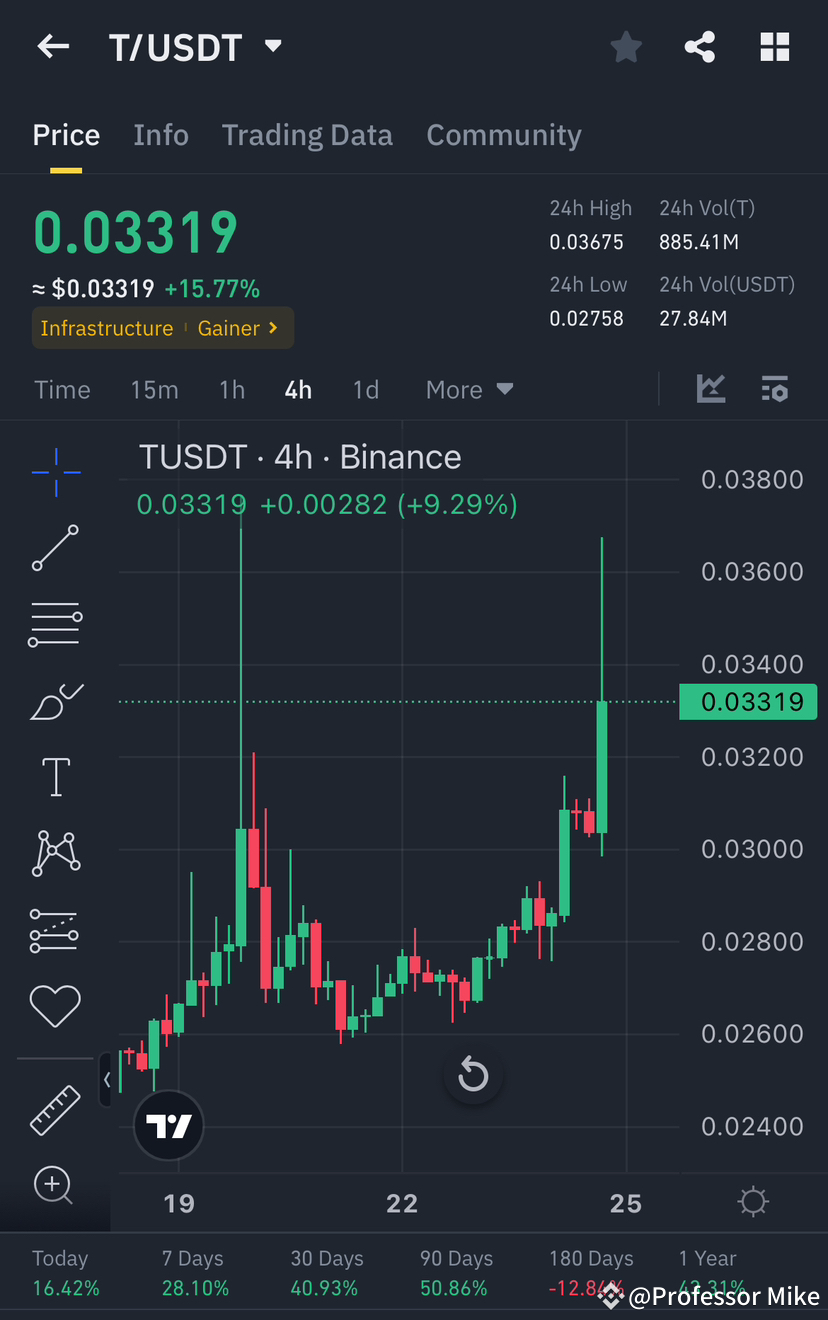Select the trend line drawing tool

click(54, 548)
